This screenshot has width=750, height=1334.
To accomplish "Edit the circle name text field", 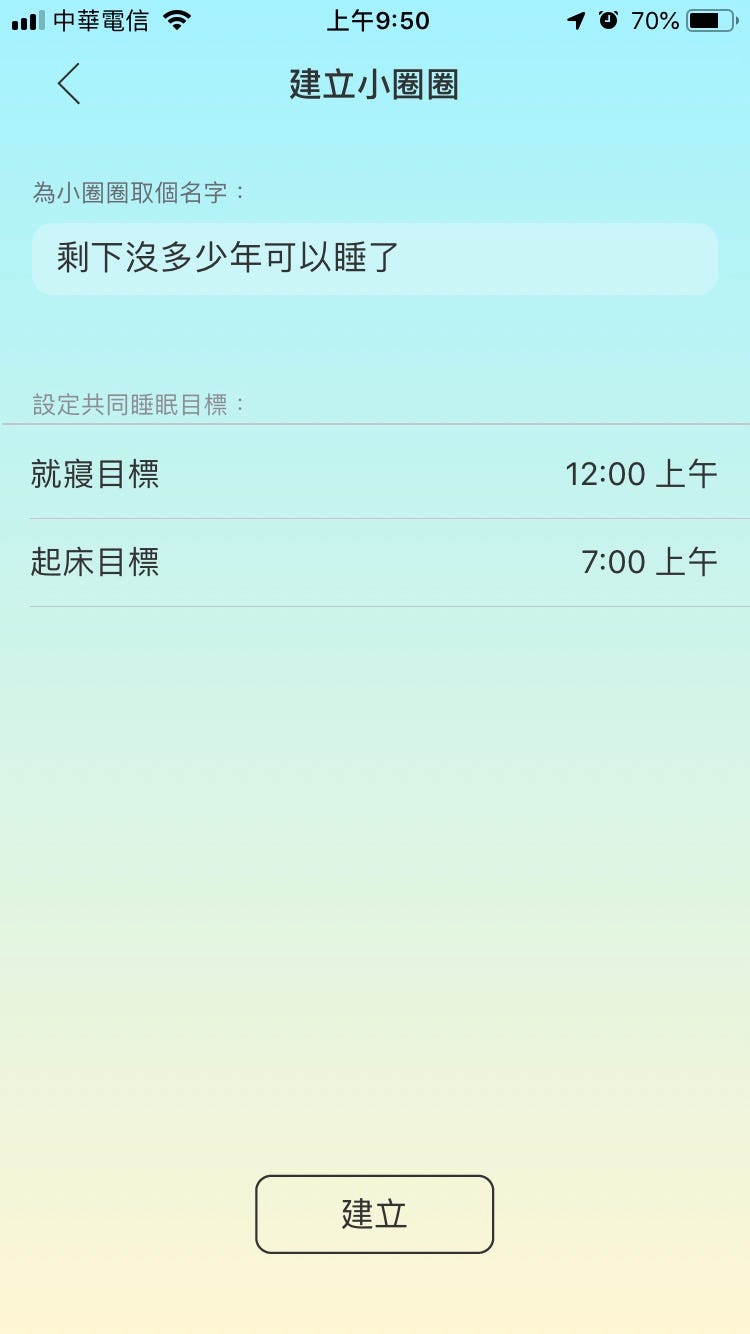I will pyautogui.click(x=375, y=259).
